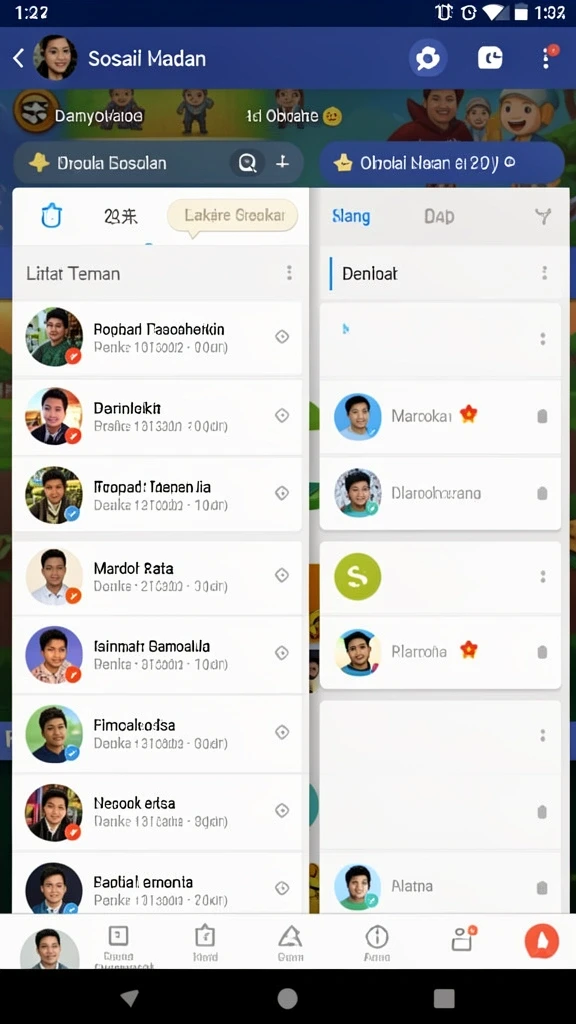This screenshot has height=1024, width=576.
Task: Open the Fimcalkodsa friend row
Action: click(157, 734)
